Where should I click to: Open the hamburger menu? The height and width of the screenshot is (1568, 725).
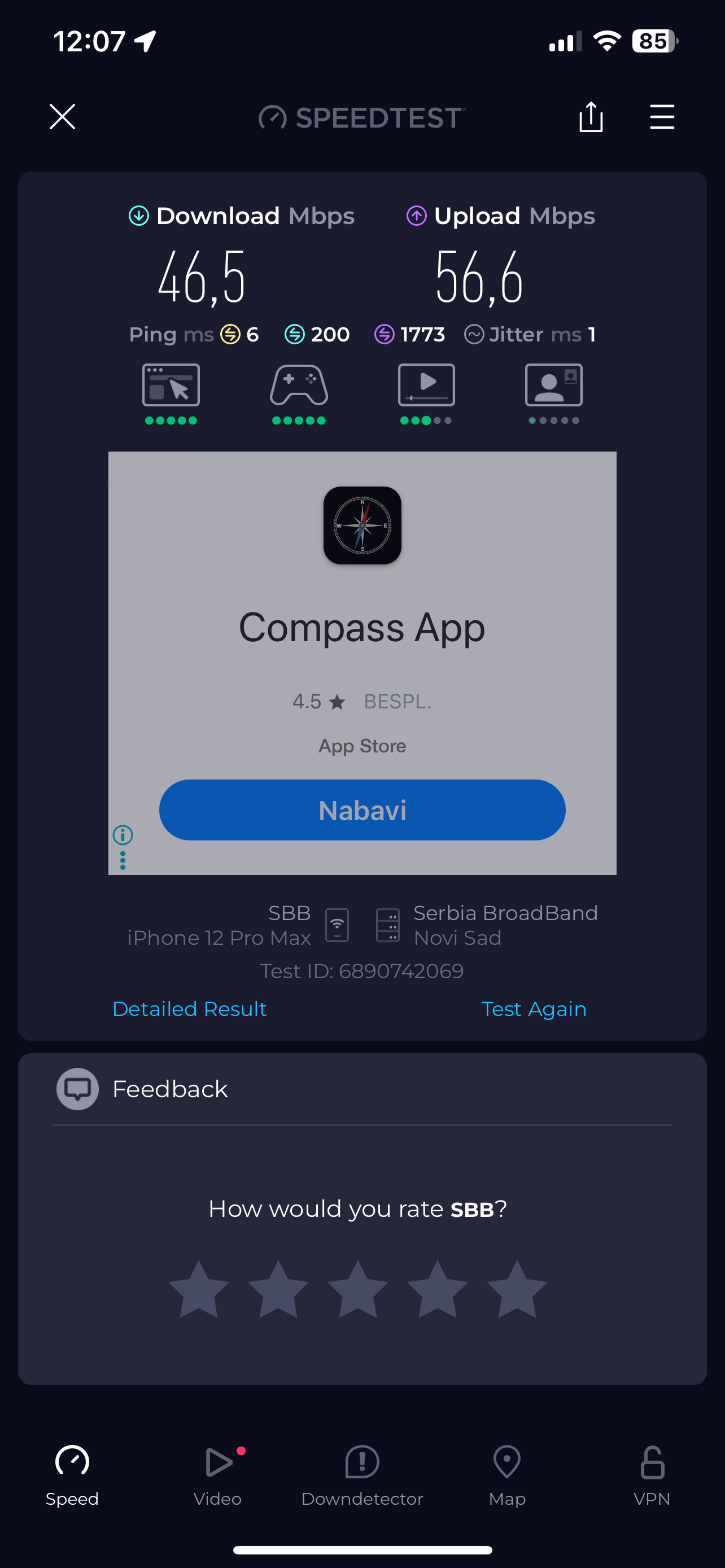point(662,117)
